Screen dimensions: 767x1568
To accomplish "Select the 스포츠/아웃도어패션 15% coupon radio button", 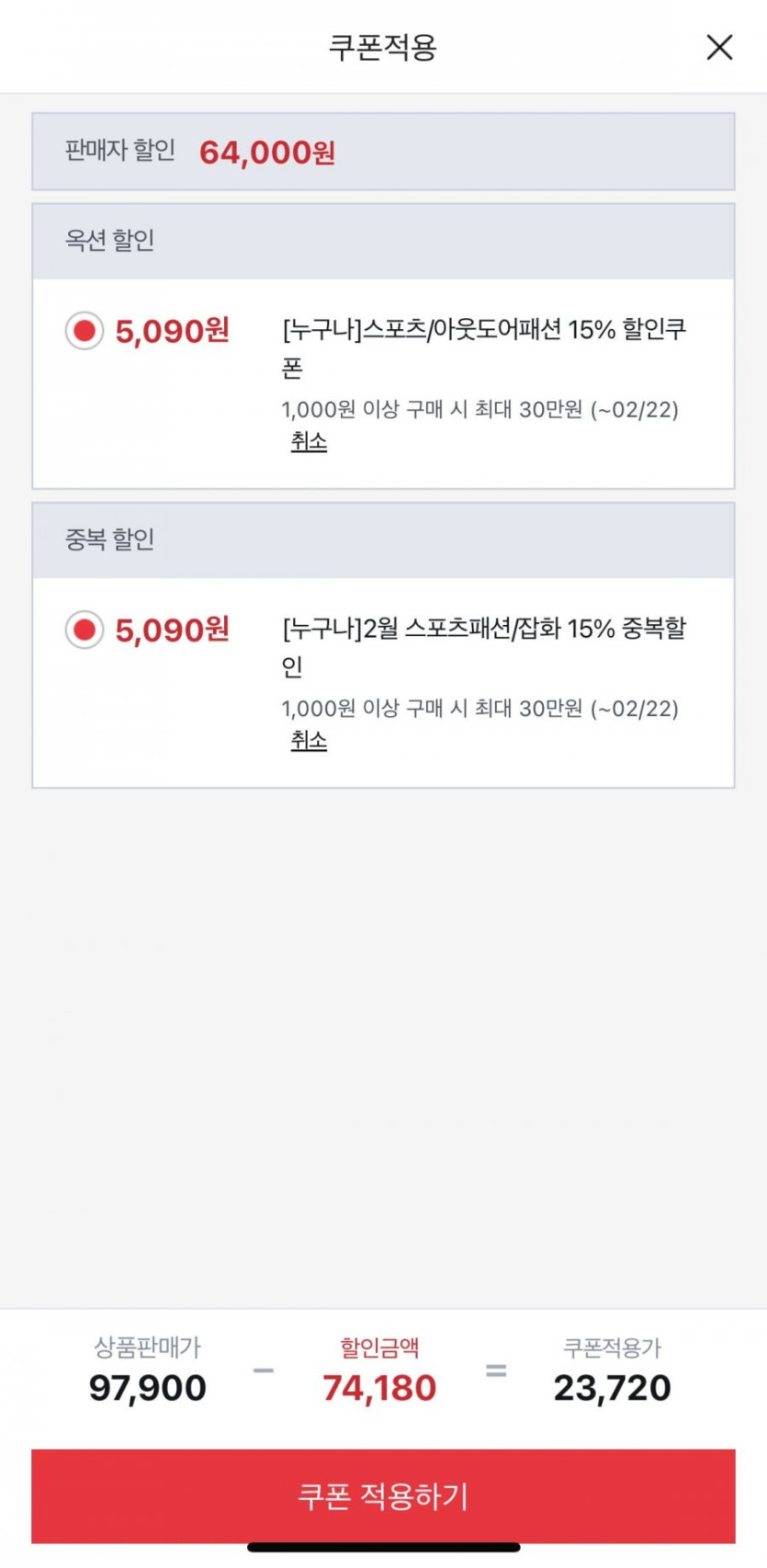I will 85,331.
